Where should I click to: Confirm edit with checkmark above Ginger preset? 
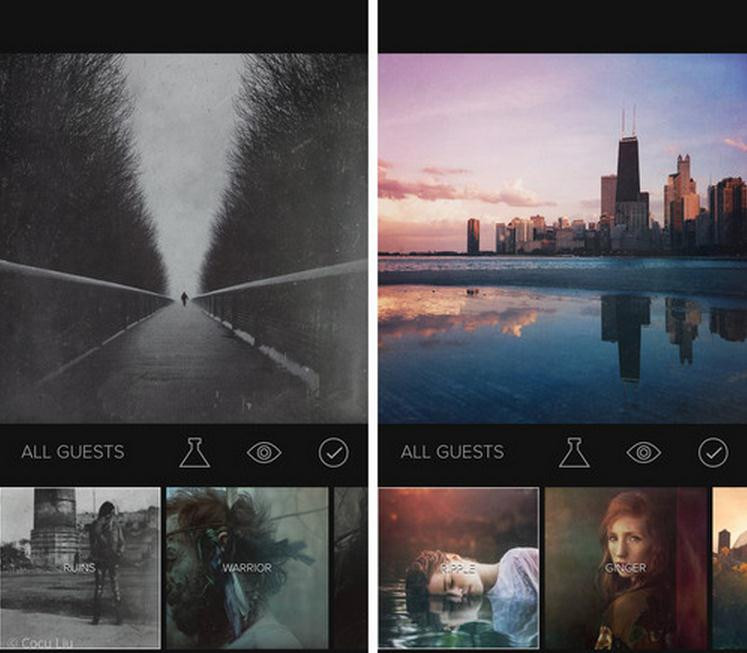[x=713, y=452]
